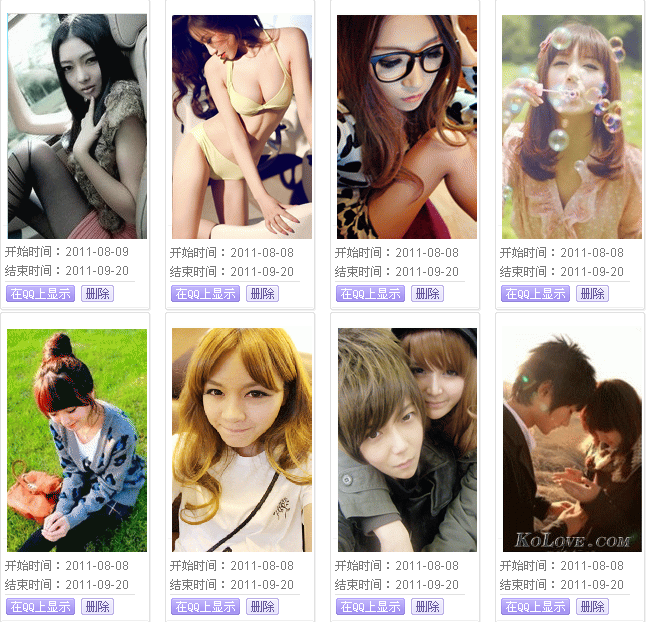The image size is (646, 622).
Task: Tap 删除 under the couple selfie photo
Action: (x=427, y=607)
